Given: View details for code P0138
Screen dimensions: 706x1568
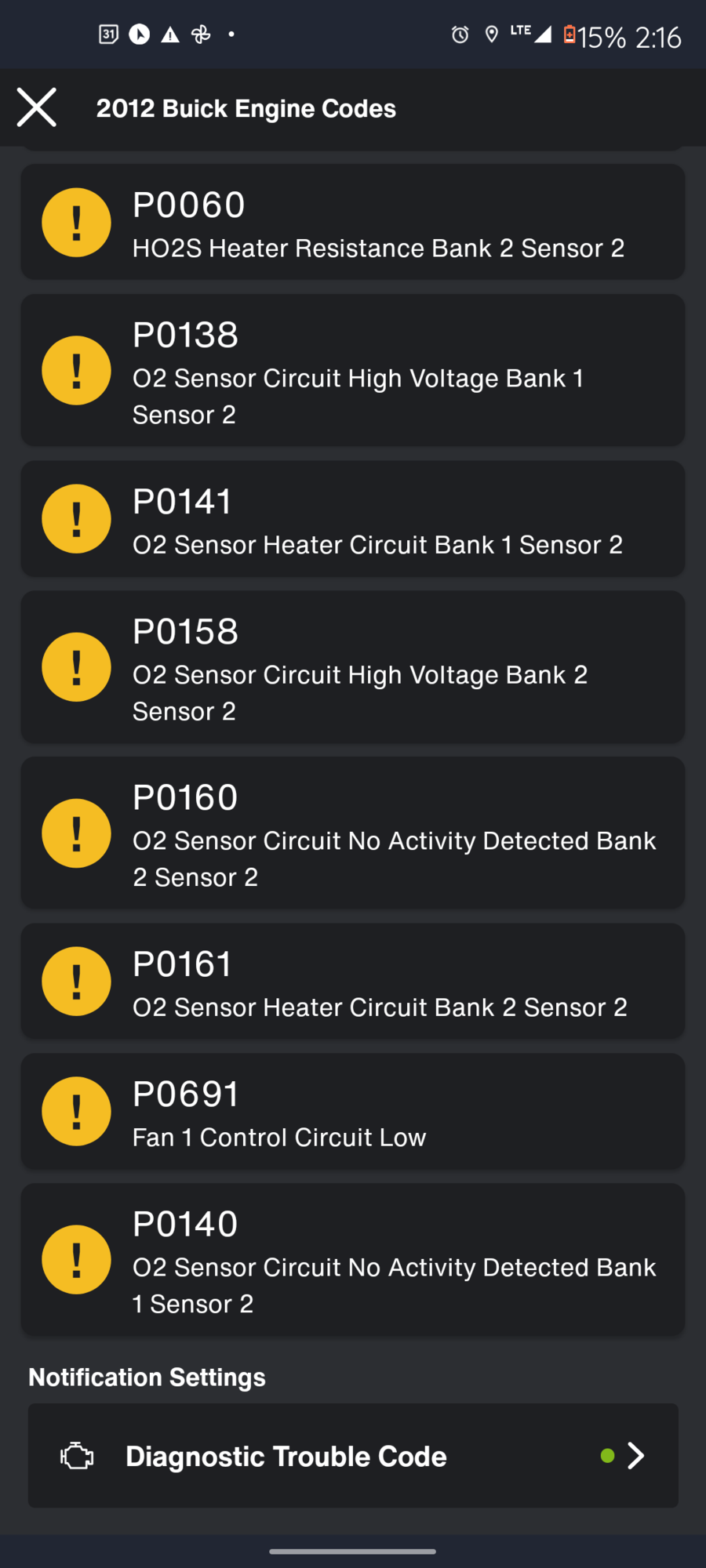Looking at the screenshot, I should [x=353, y=371].
